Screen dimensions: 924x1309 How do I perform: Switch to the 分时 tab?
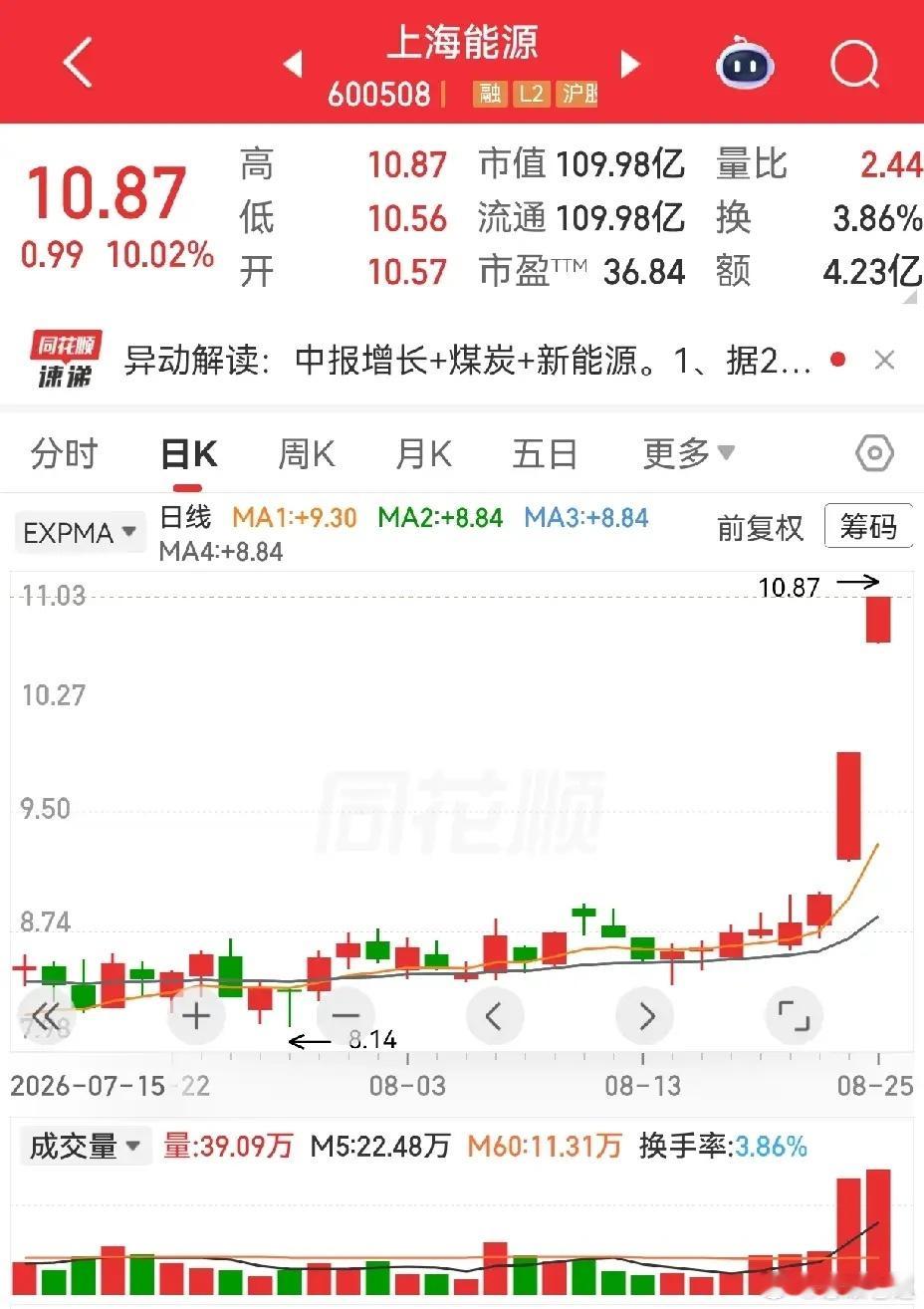point(64,454)
